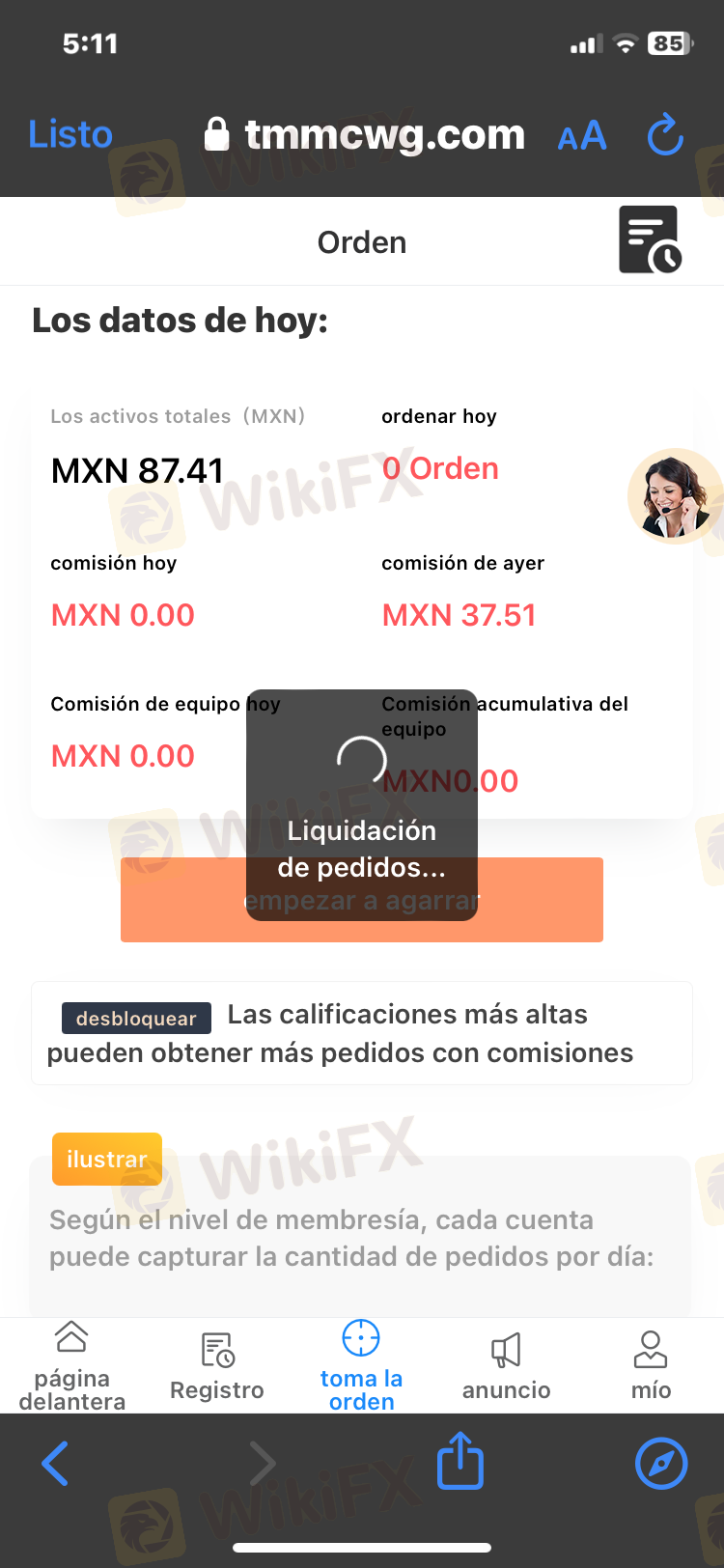The height and width of the screenshot is (1568, 724).
Task: Go back with the browser back arrow
Action: [56, 1464]
